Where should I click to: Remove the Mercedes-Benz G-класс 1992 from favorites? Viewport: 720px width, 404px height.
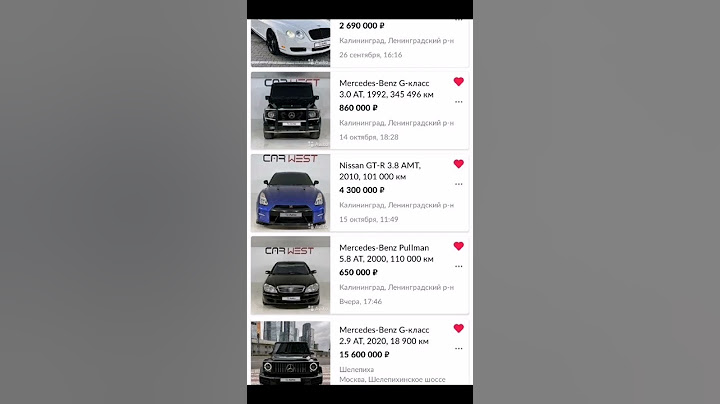coord(458,82)
